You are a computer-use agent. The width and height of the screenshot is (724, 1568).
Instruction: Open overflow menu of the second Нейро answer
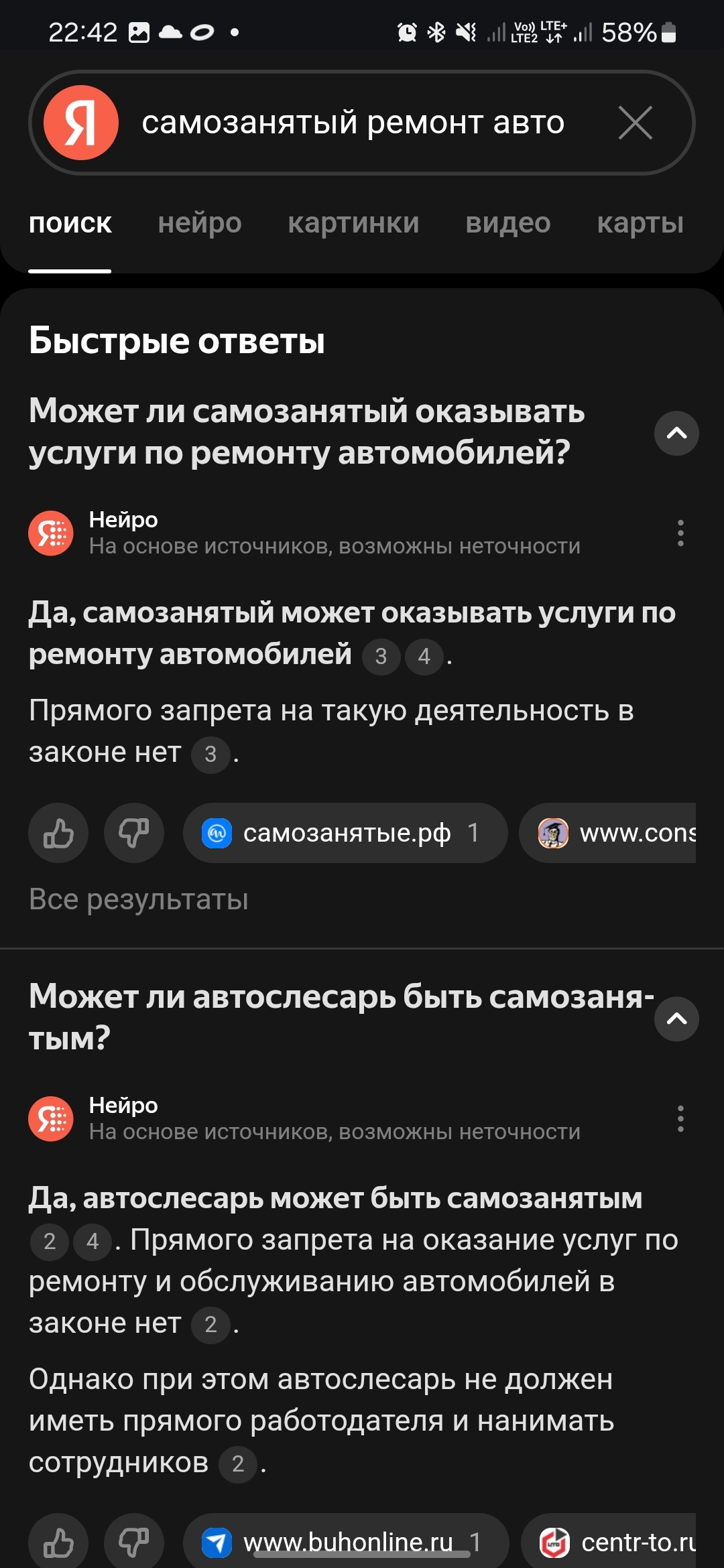680,1119
